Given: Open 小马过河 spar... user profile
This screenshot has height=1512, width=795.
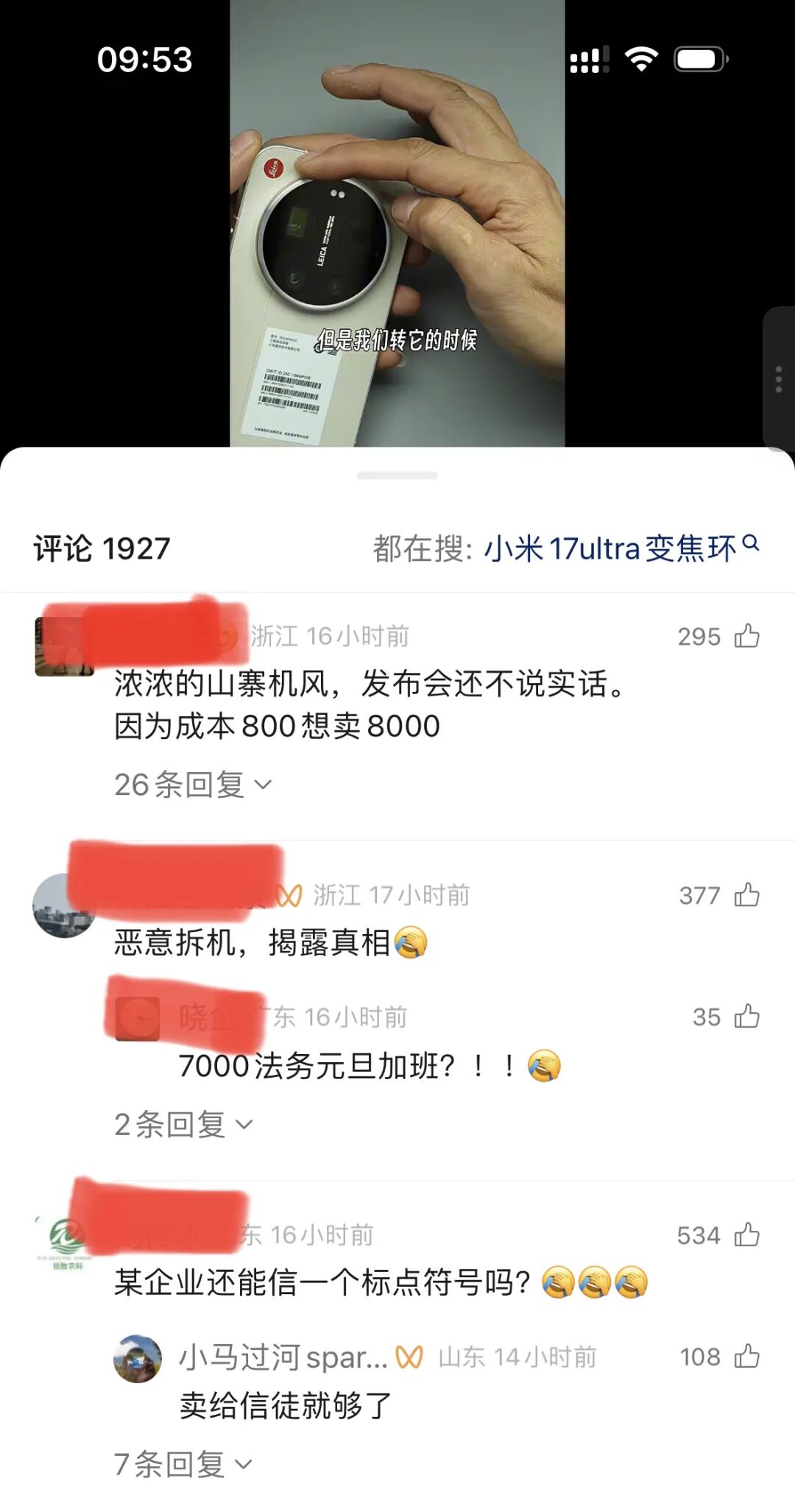Looking at the screenshot, I should [x=283, y=1357].
